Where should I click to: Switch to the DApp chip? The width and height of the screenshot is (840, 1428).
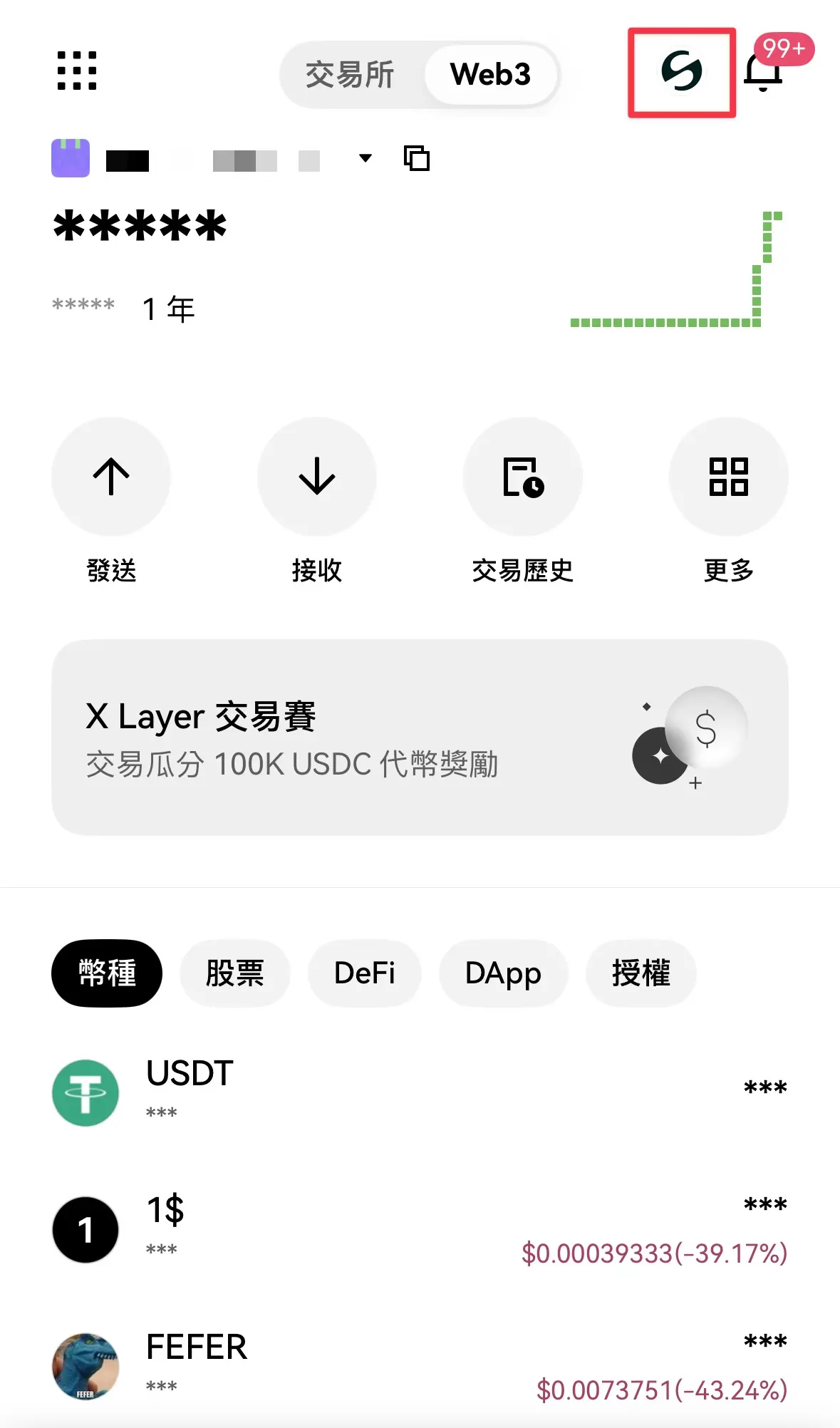tap(504, 973)
